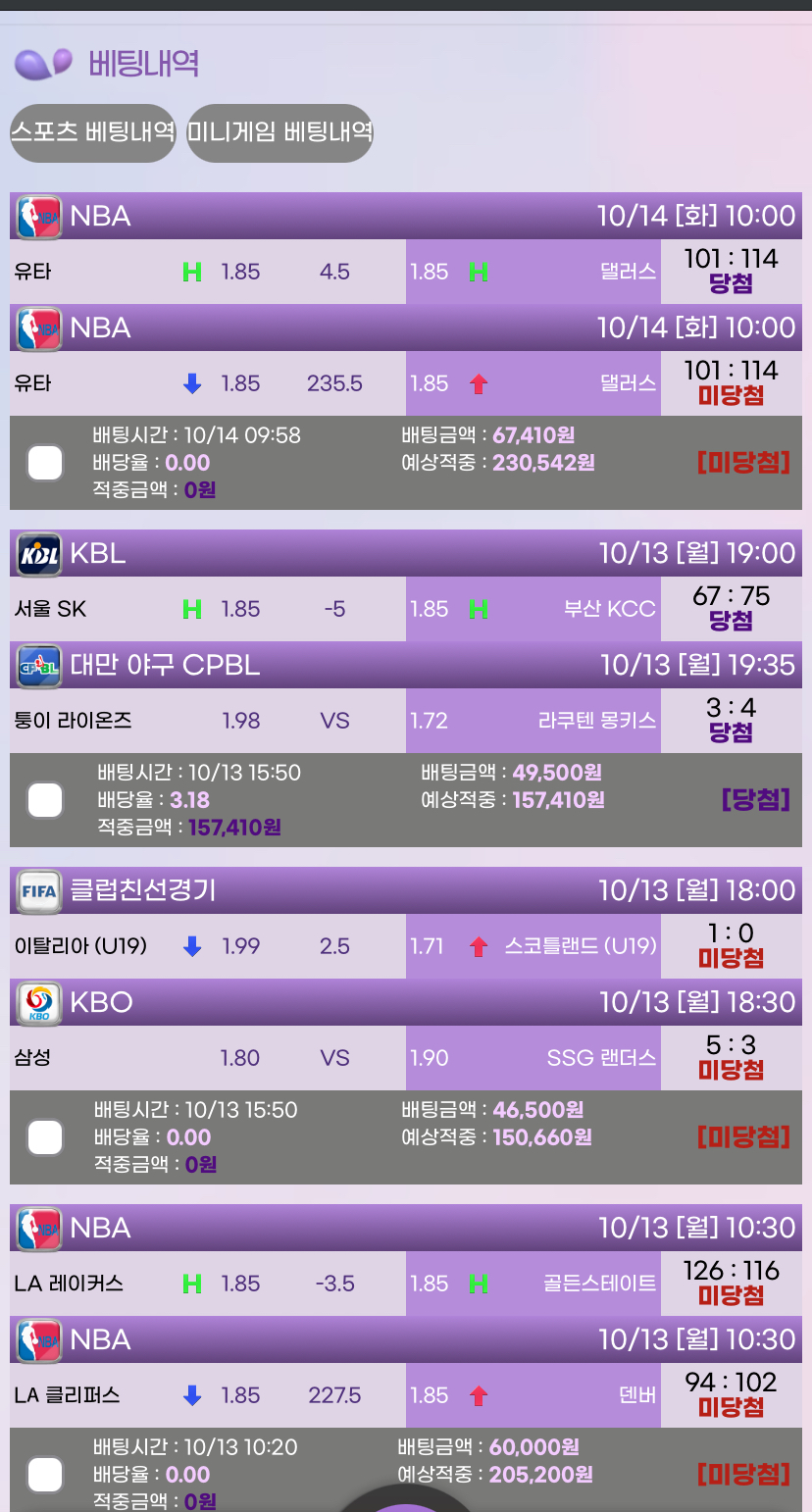Image resolution: width=812 pixels, height=1512 pixels.
Task: Select the checkbox for the 67,410원 bet
Action: point(45,463)
